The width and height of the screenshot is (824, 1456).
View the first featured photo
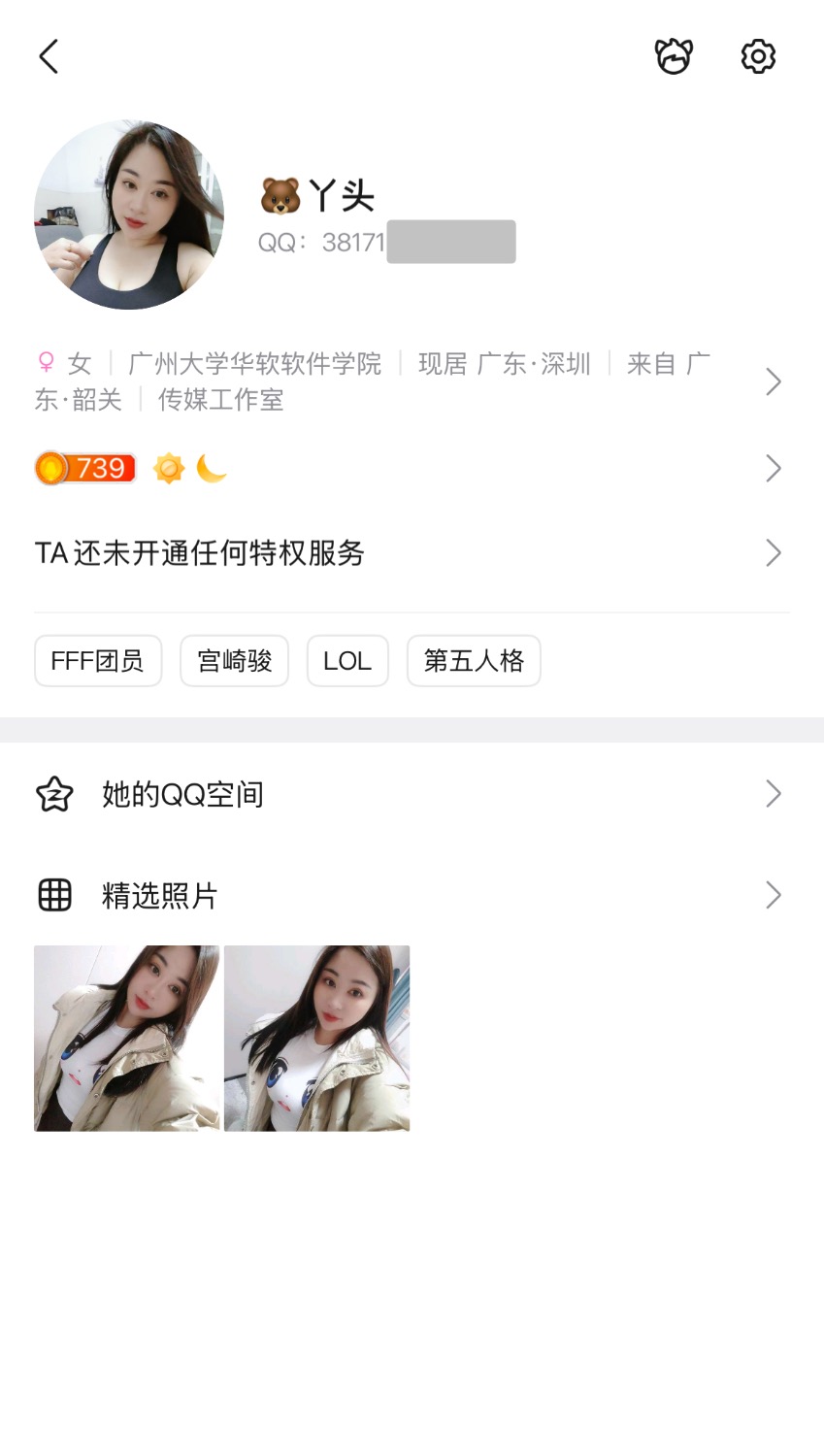[x=127, y=1039]
